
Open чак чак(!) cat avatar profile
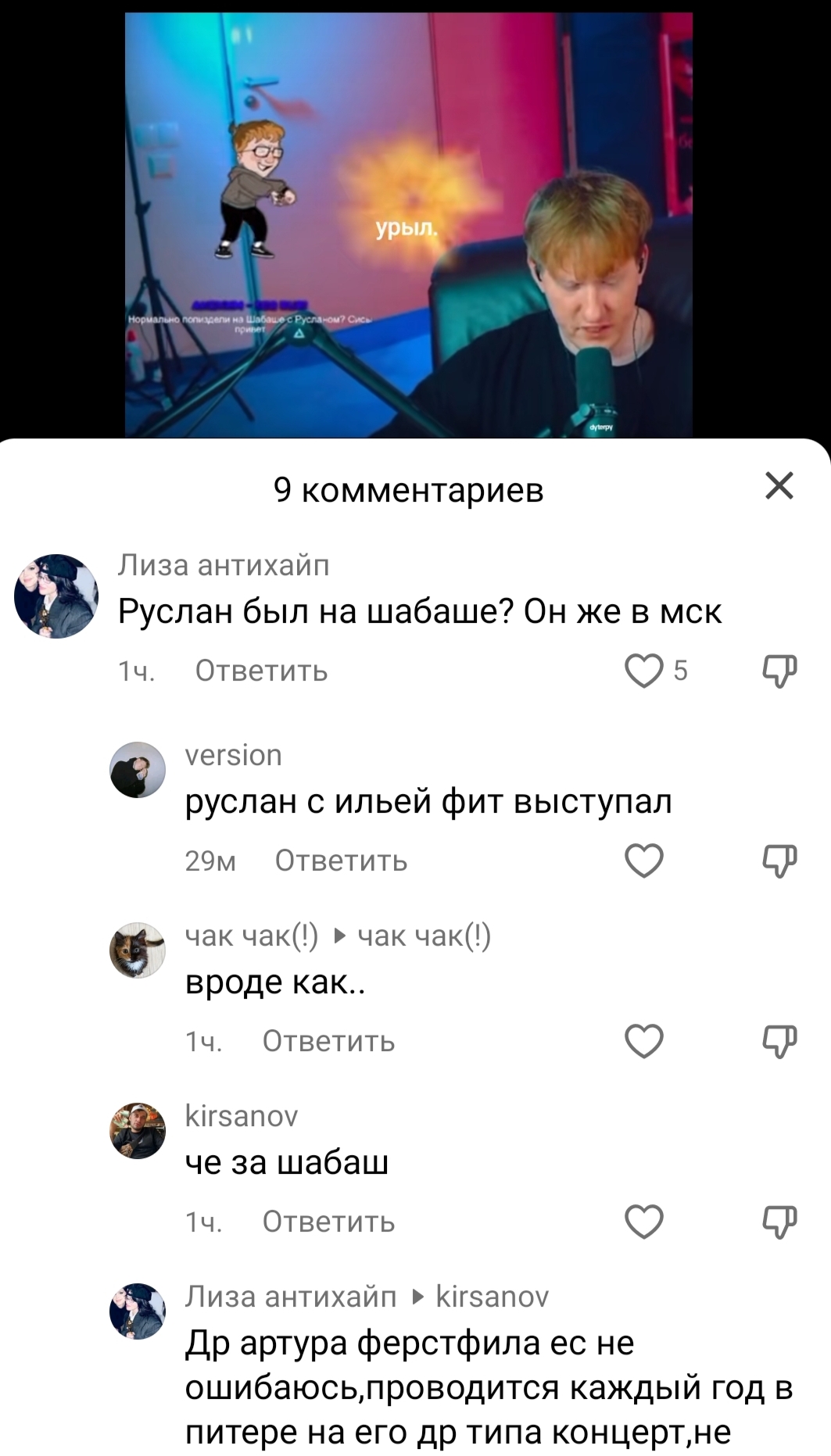pyautogui.click(x=138, y=950)
